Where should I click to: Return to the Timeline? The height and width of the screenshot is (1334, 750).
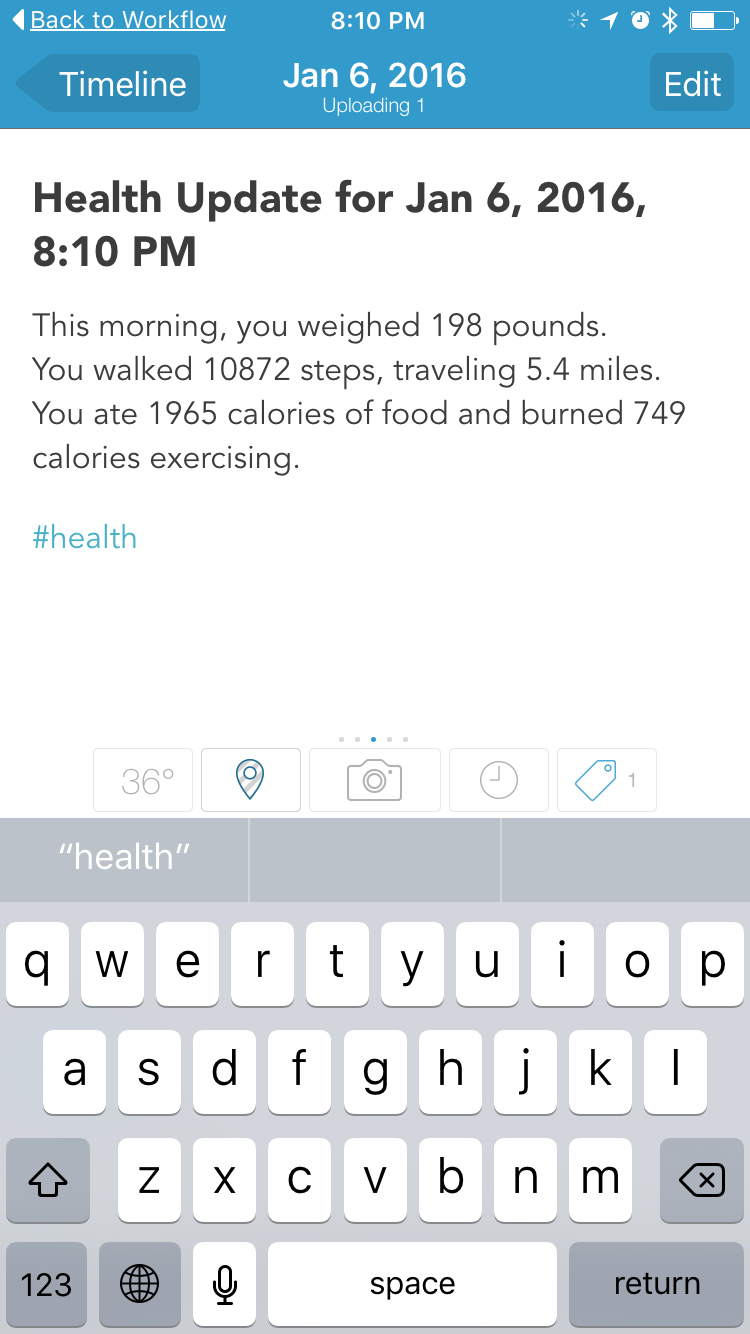coord(109,83)
